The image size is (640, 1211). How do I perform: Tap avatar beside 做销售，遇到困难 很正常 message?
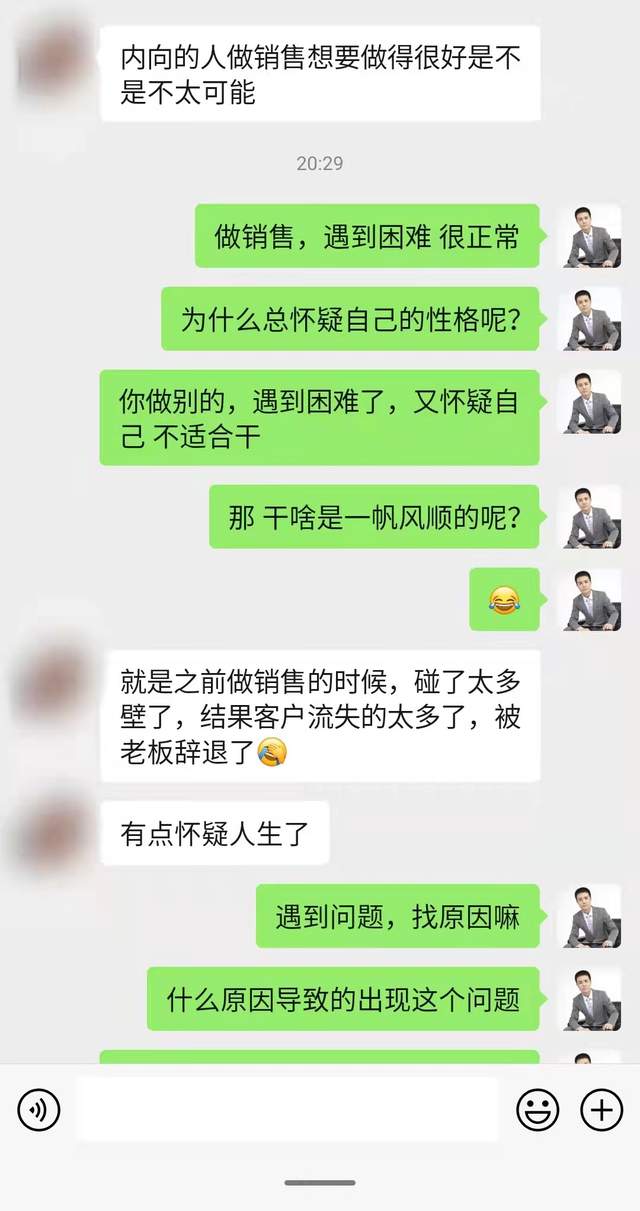pos(589,236)
